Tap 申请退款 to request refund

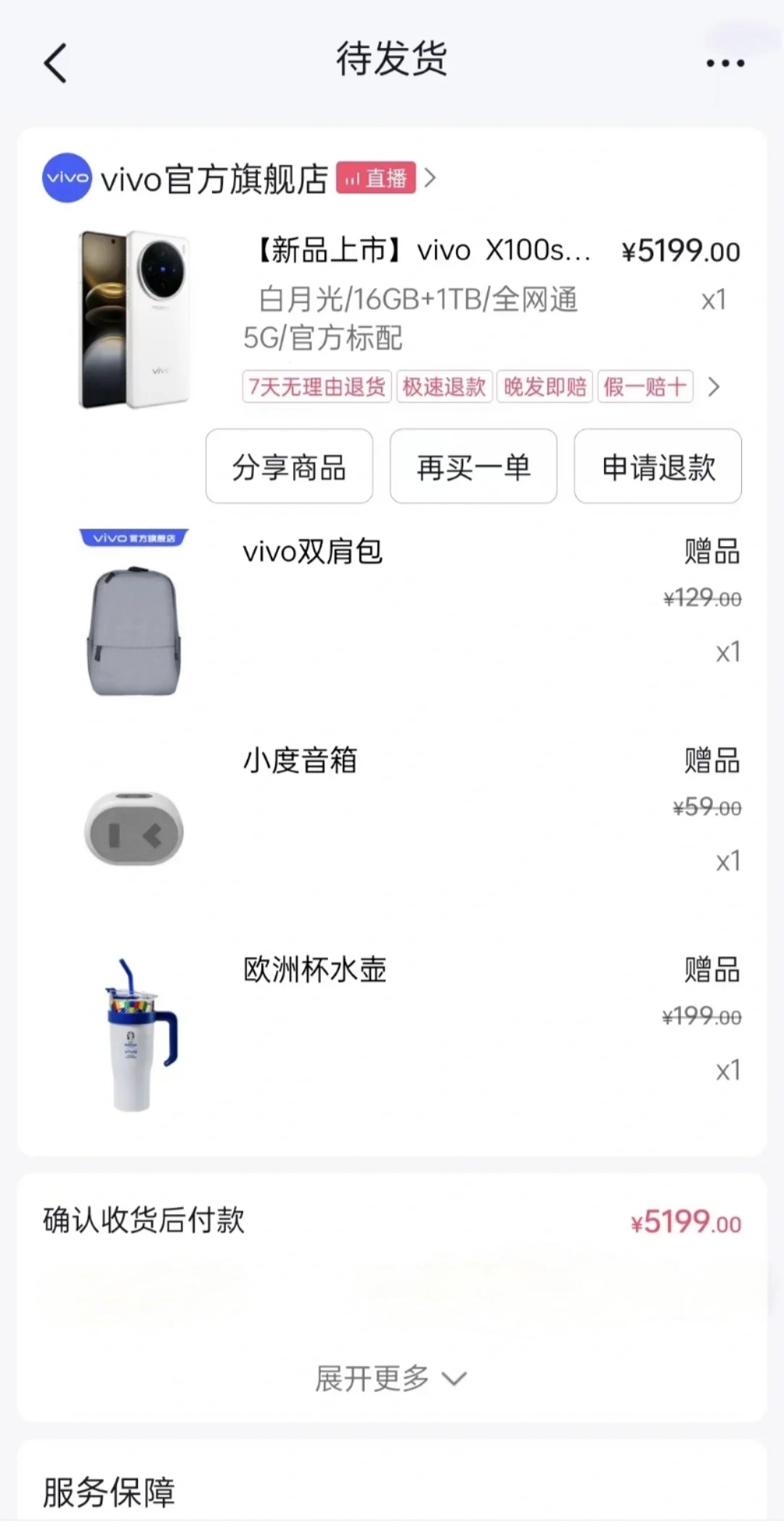tap(658, 466)
